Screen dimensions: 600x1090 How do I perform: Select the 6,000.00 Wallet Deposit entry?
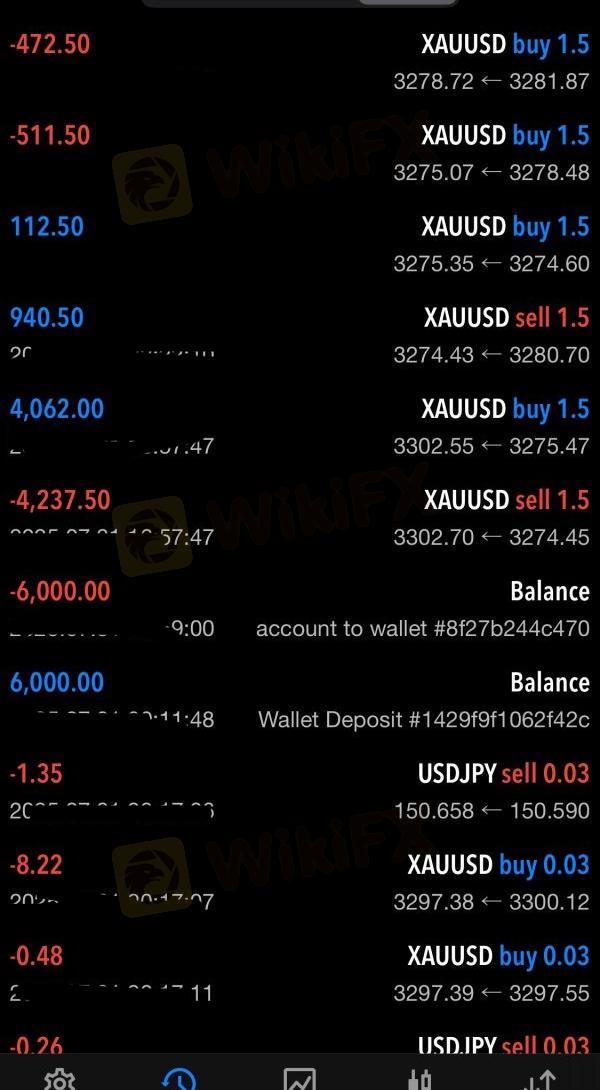pyautogui.click(x=300, y=700)
